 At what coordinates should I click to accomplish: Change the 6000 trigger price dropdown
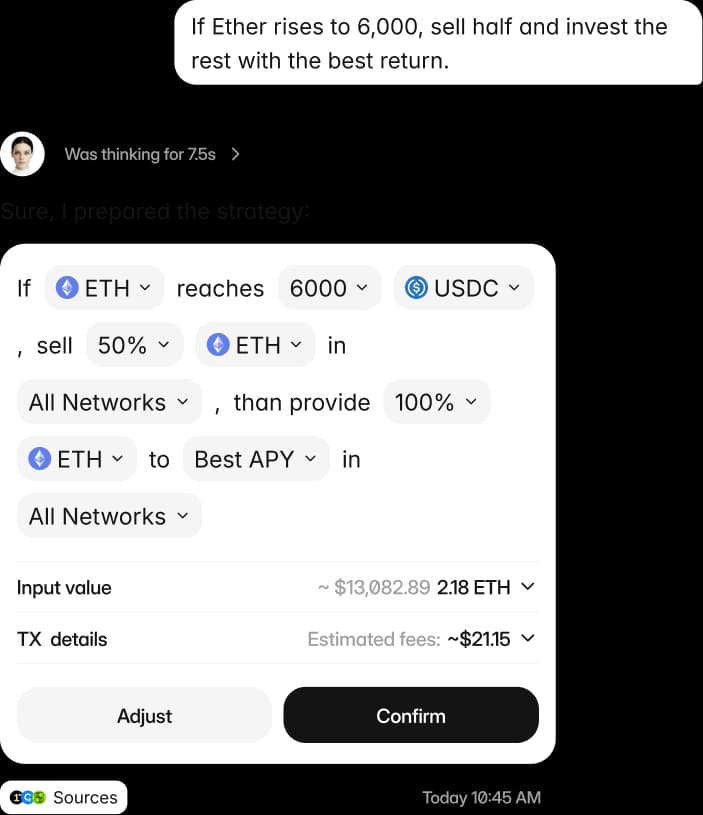pyautogui.click(x=329, y=288)
